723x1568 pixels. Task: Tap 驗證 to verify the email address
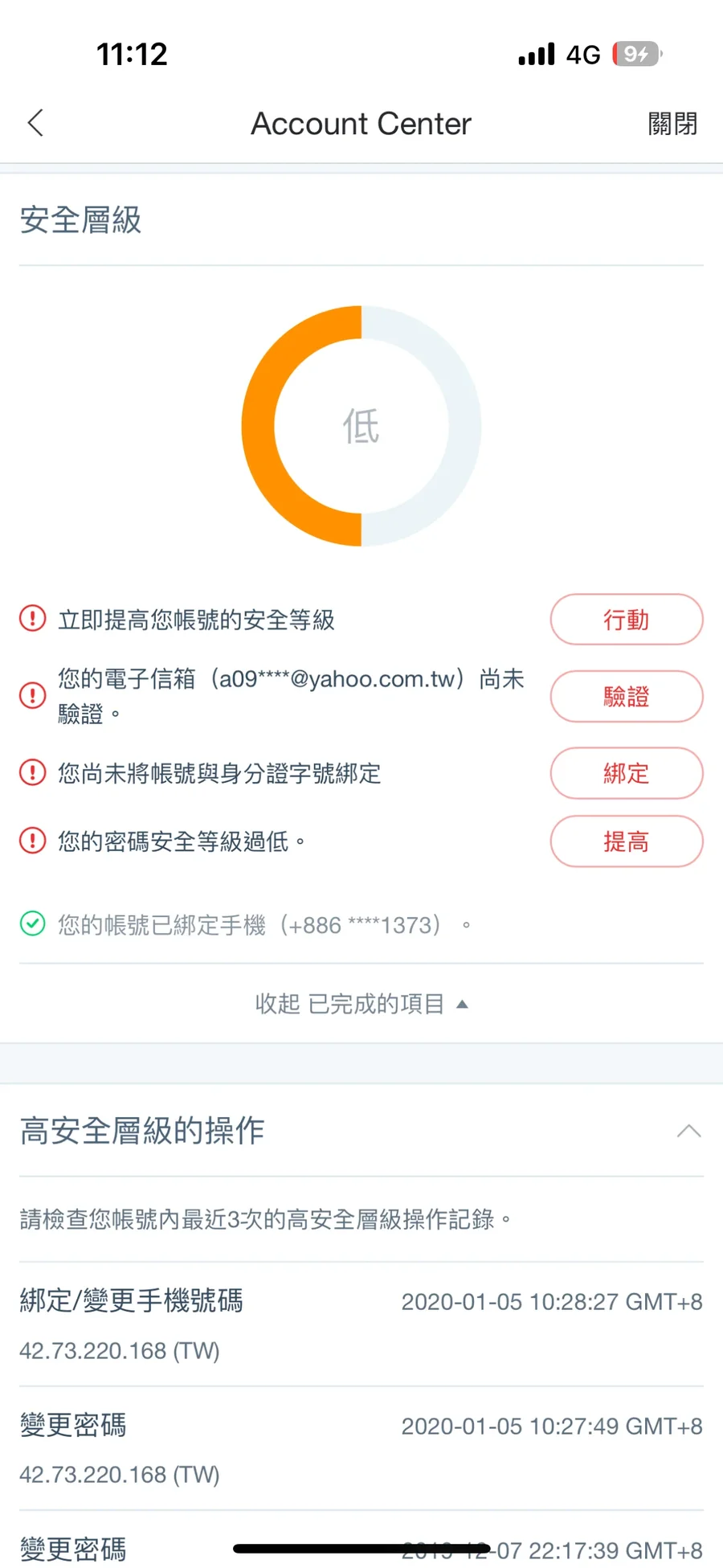[626, 696]
